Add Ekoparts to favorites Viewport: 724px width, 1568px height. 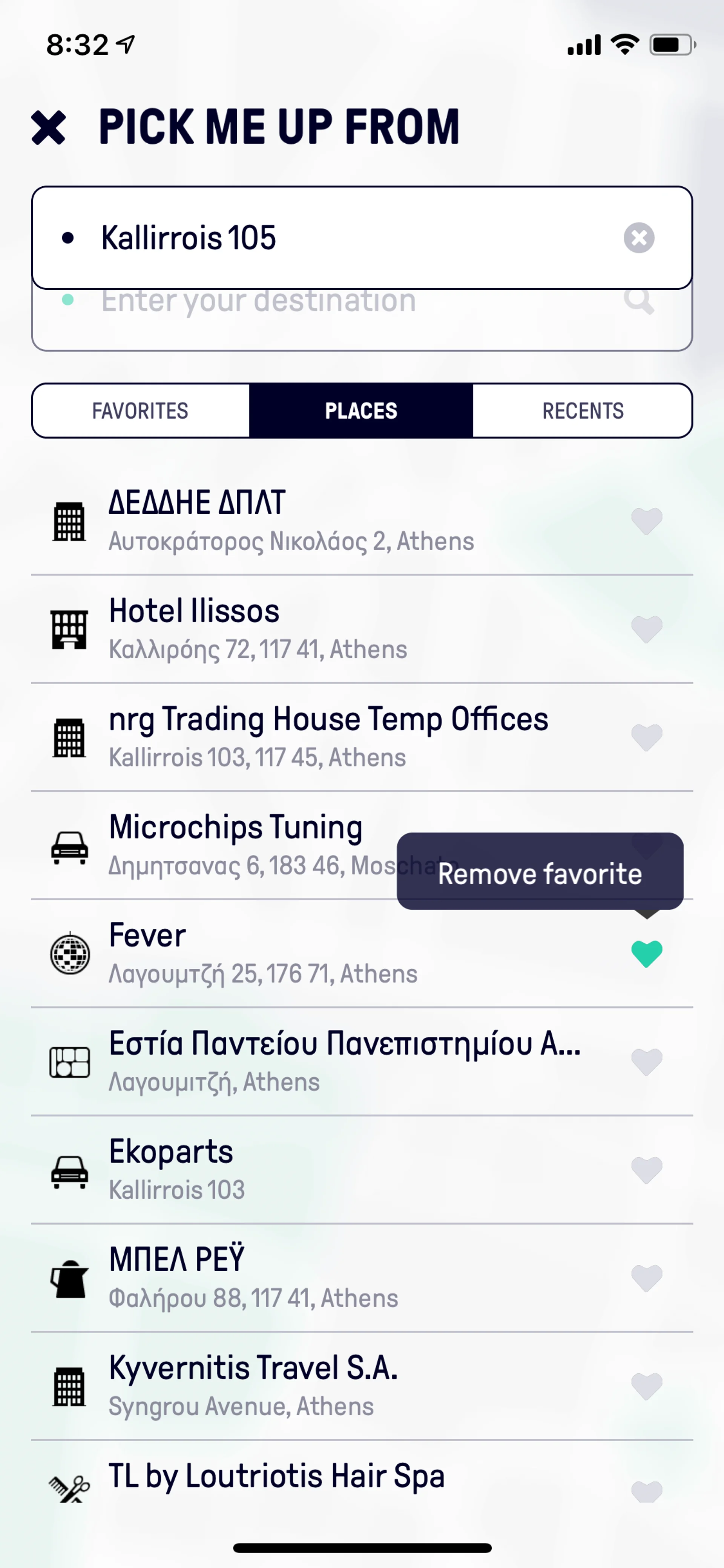[646, 1170]
